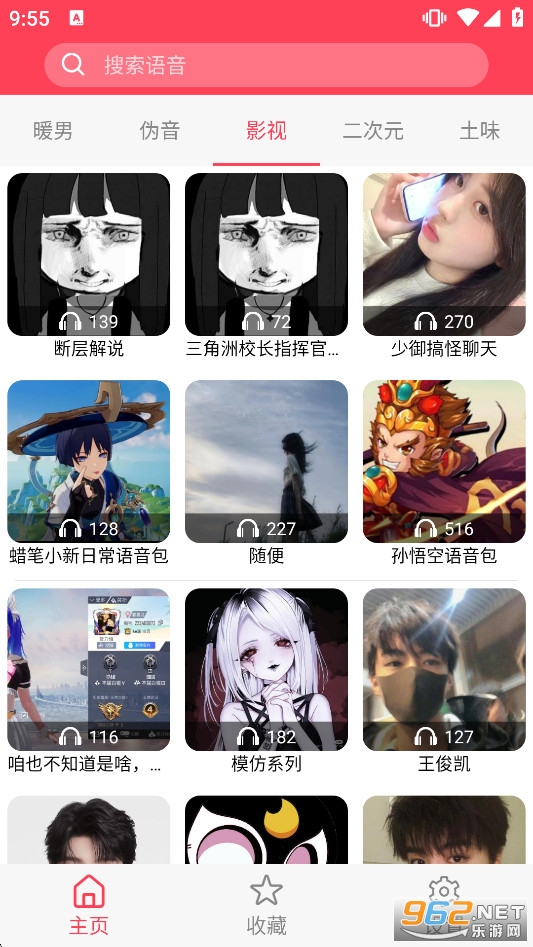The image size is (533, 947).
Task: Go to the 主页 home tab
Action: [89, 905]
